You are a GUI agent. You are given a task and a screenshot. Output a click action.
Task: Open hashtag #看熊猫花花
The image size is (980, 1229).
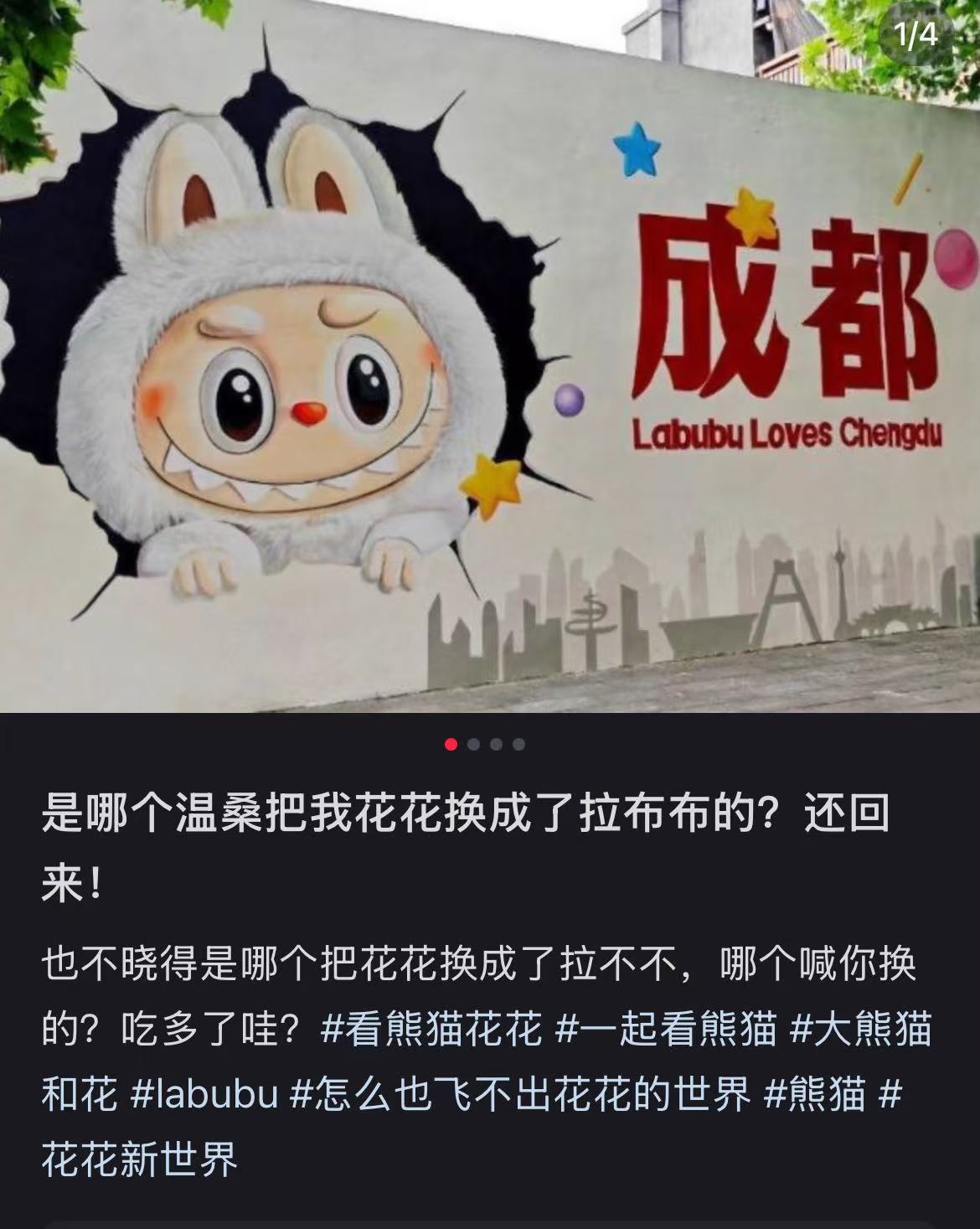pyautogui.click(x=431, y=1030)
